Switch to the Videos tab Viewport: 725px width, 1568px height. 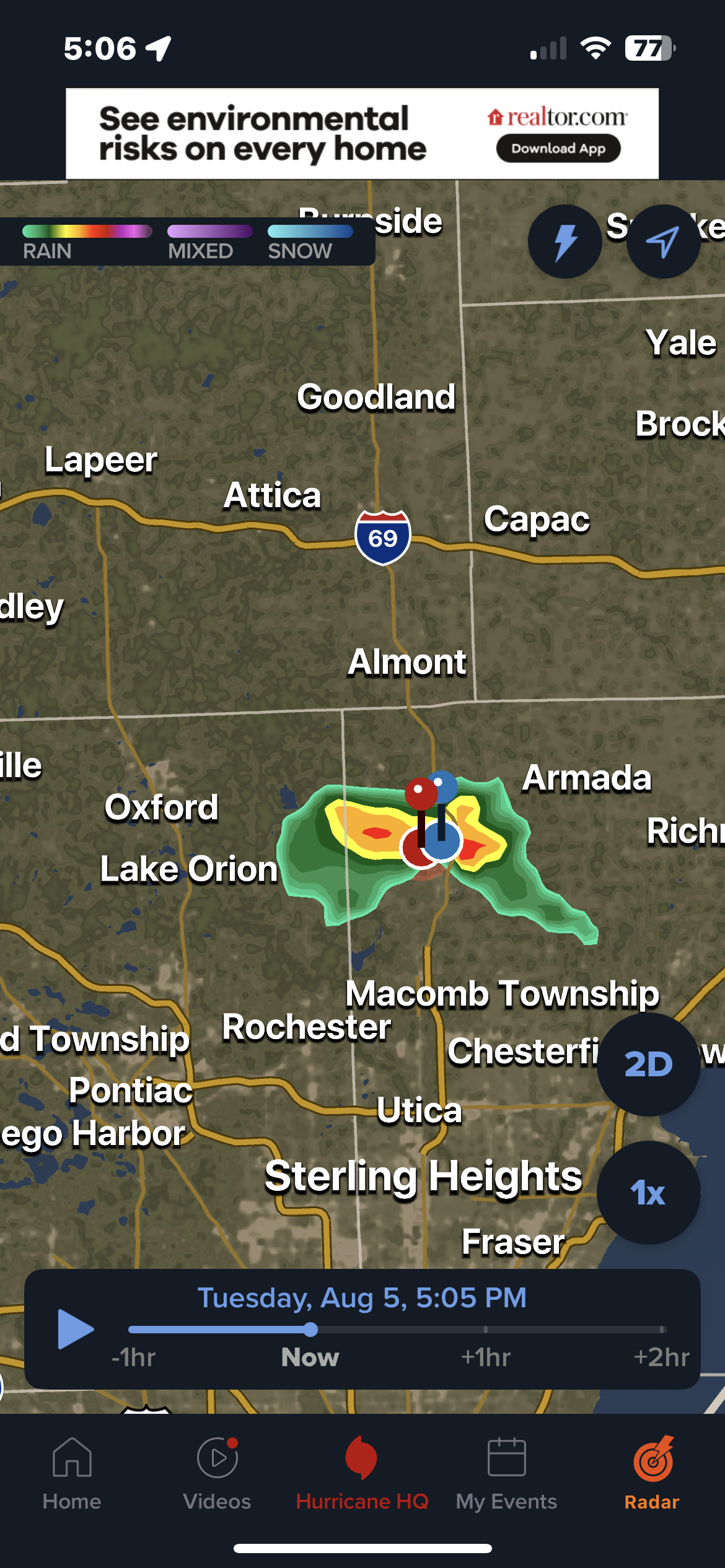pos(217,1474)
